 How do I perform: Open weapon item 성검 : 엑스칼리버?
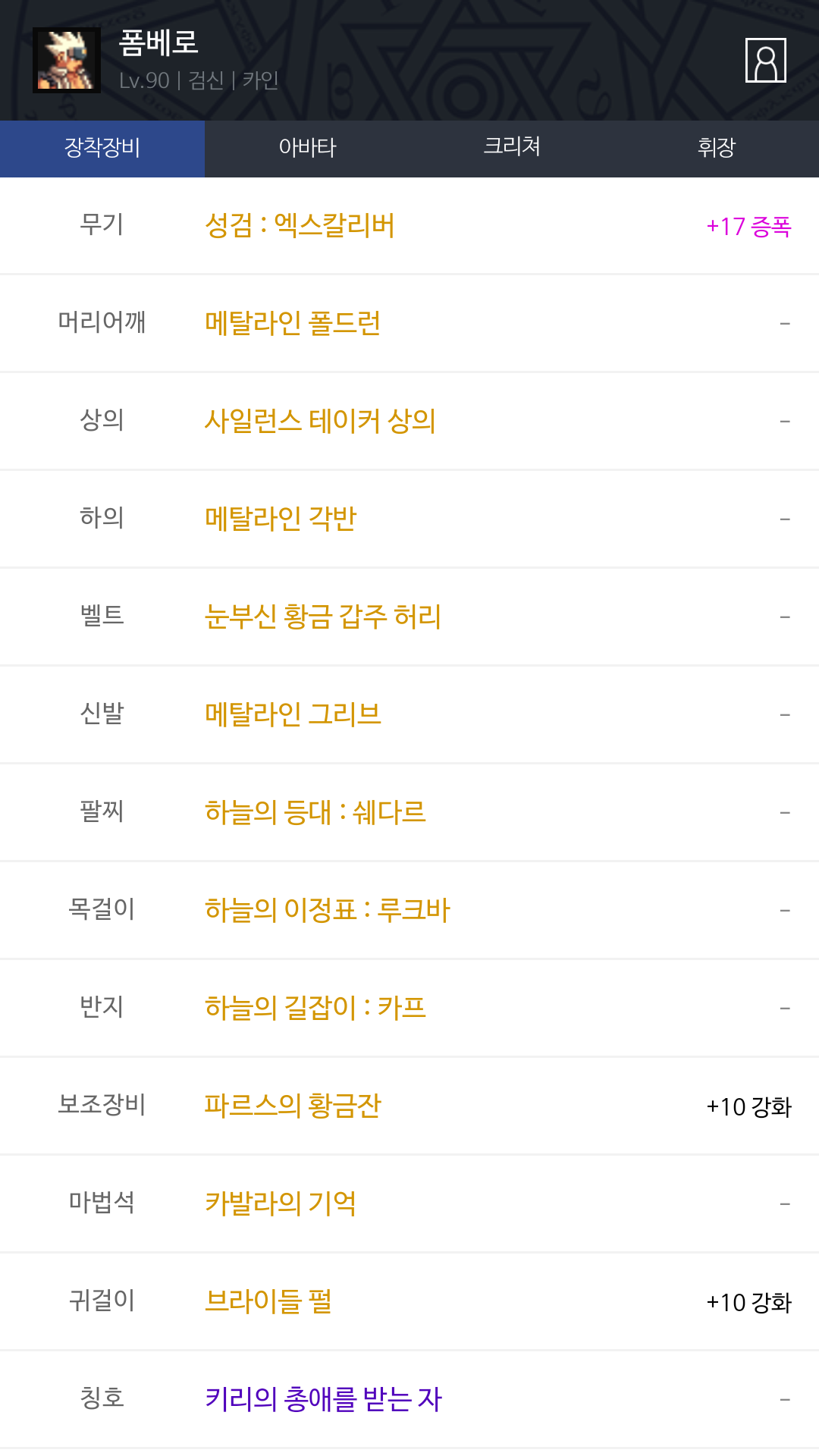click(x=300, y=226)
